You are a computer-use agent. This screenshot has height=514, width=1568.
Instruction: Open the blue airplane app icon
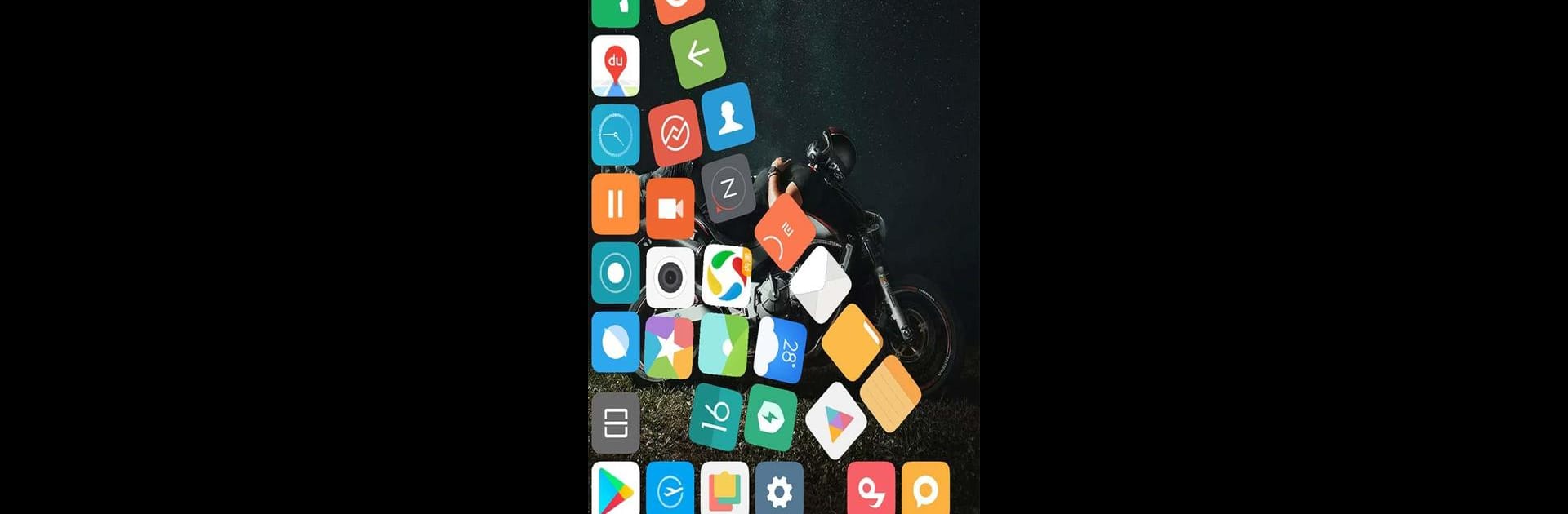(x=670, y=490)
